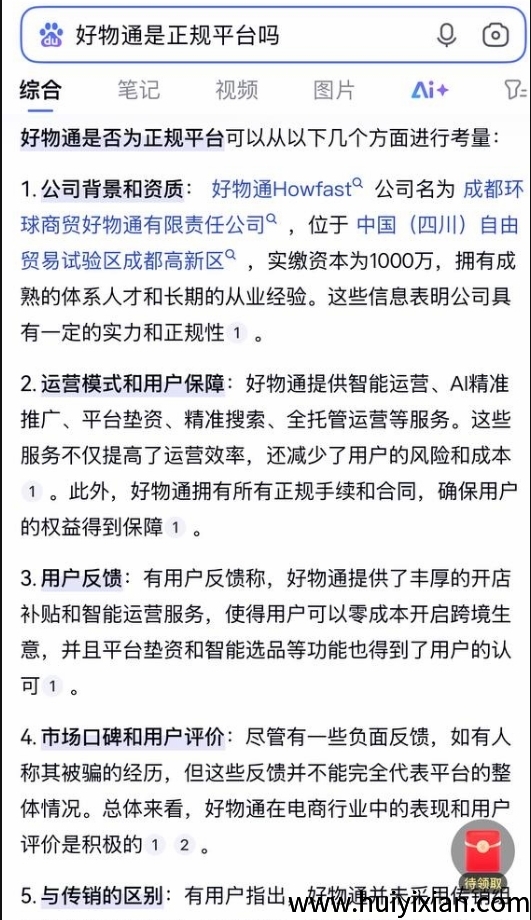Image resolution: width=531 pixels, height=920 pixels.
Task: Switch to the 笔记 tab
Action: [138, 90]
